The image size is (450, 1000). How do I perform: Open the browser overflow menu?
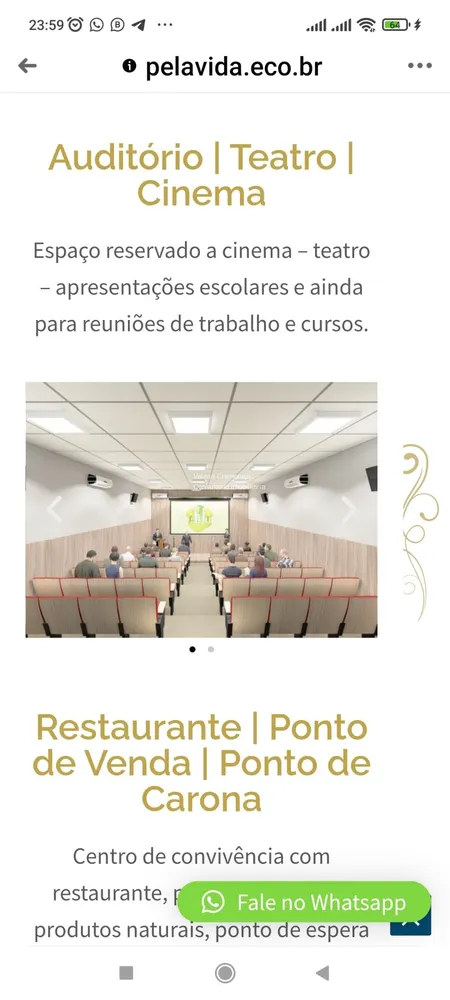point(419,66)
